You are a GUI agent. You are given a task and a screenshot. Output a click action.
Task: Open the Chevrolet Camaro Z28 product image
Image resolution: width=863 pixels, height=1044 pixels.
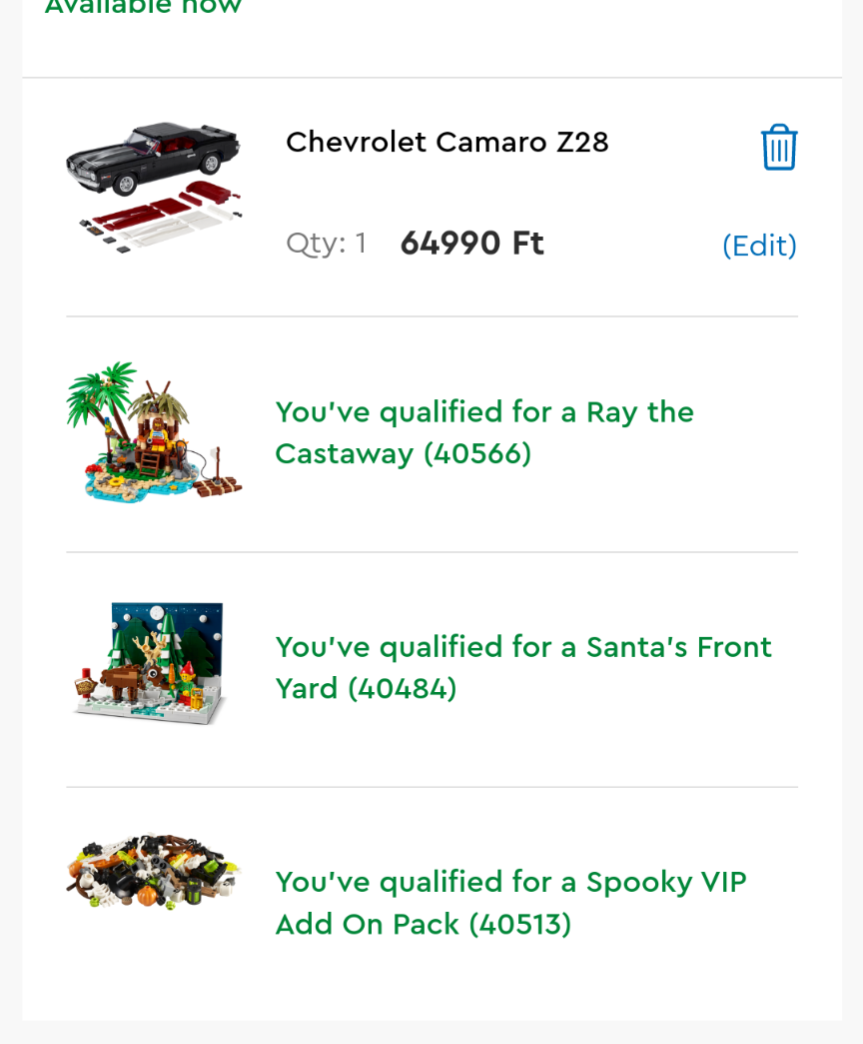[154, 187]
